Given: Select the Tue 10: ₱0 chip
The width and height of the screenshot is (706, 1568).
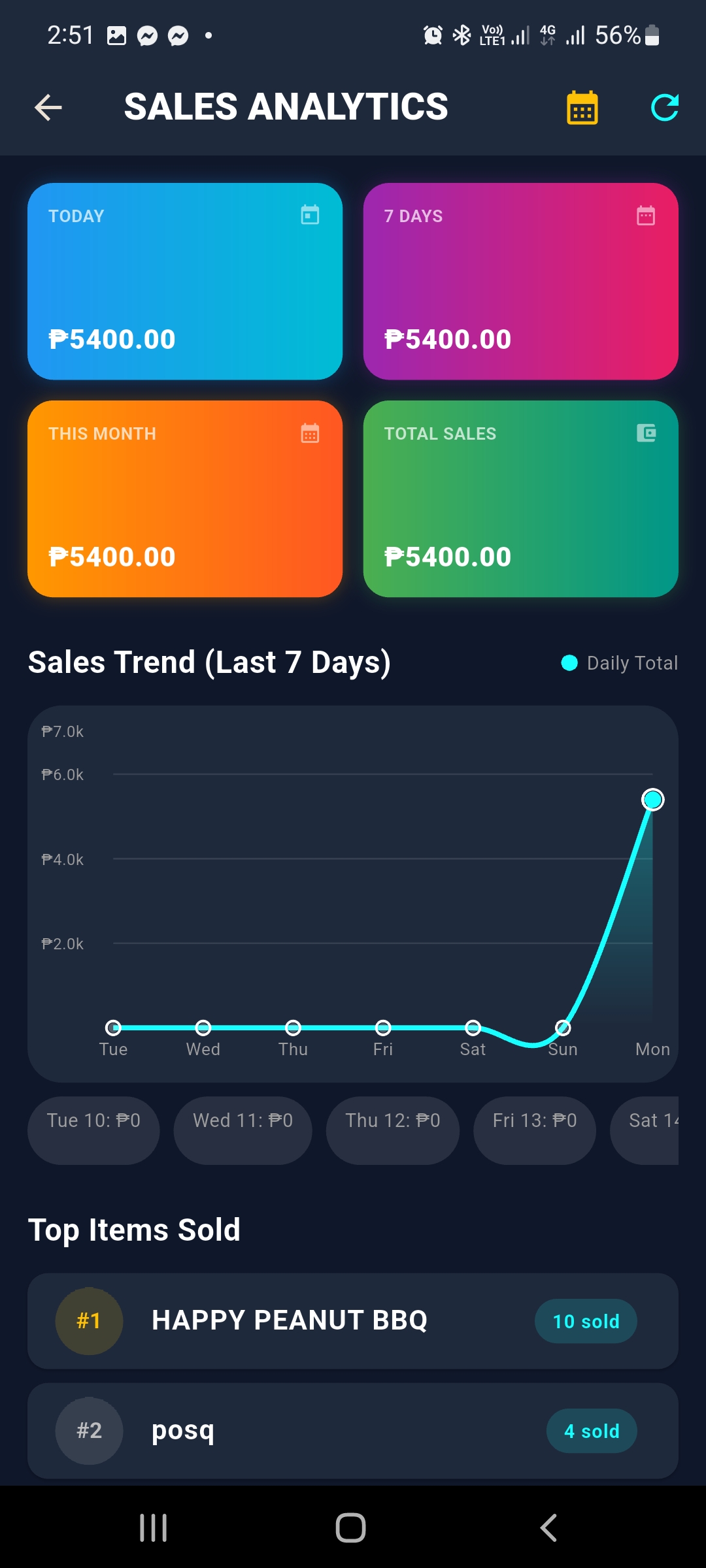Looking at the screenshot, I should click(x=93, y=1130).
